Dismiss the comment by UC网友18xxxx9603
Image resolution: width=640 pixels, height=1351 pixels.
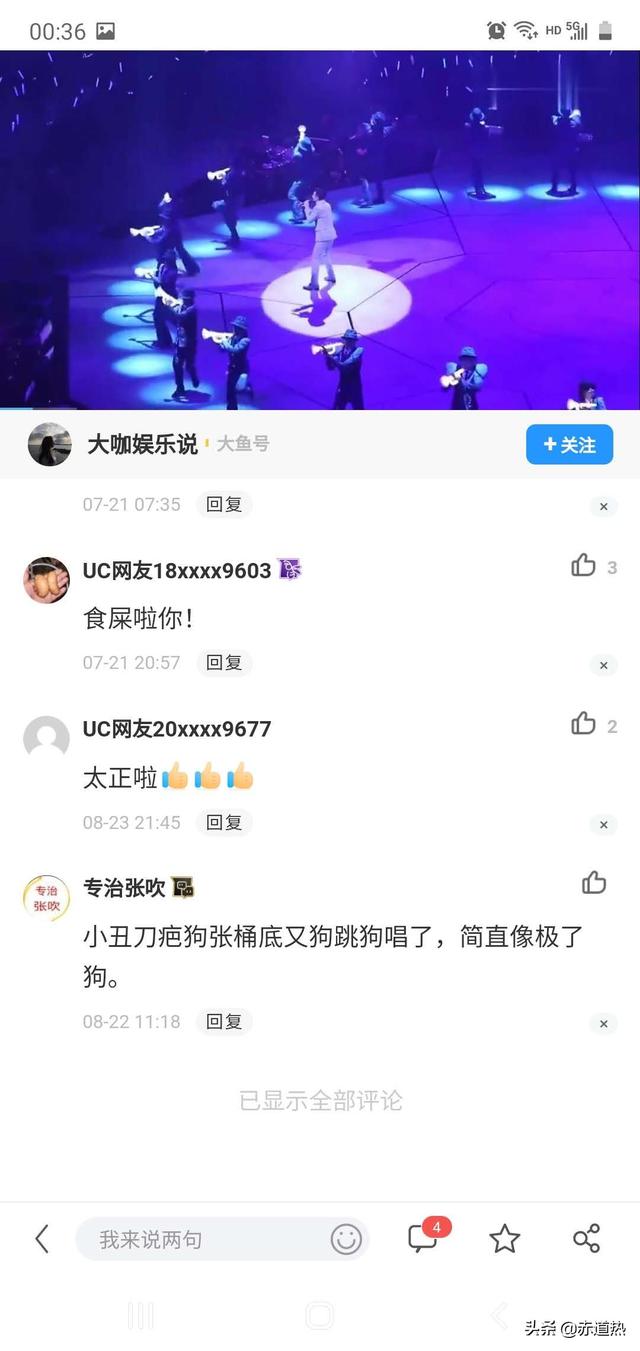point(603,665)
